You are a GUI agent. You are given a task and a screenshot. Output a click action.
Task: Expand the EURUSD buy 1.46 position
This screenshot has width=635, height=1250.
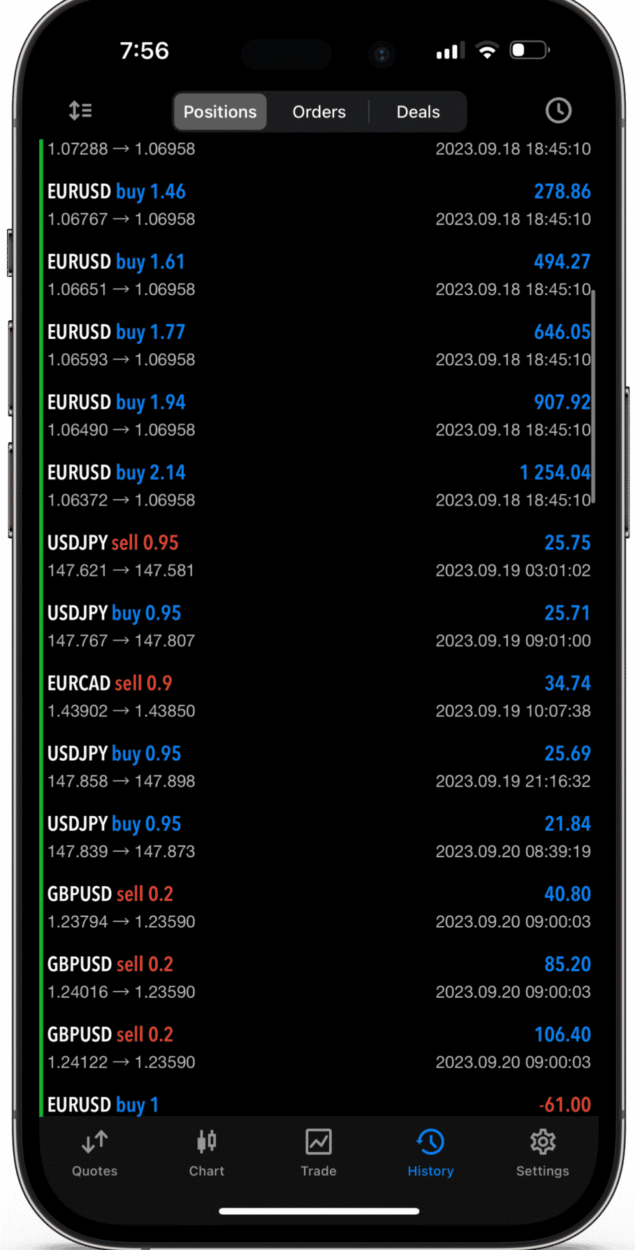coord(318,205)
